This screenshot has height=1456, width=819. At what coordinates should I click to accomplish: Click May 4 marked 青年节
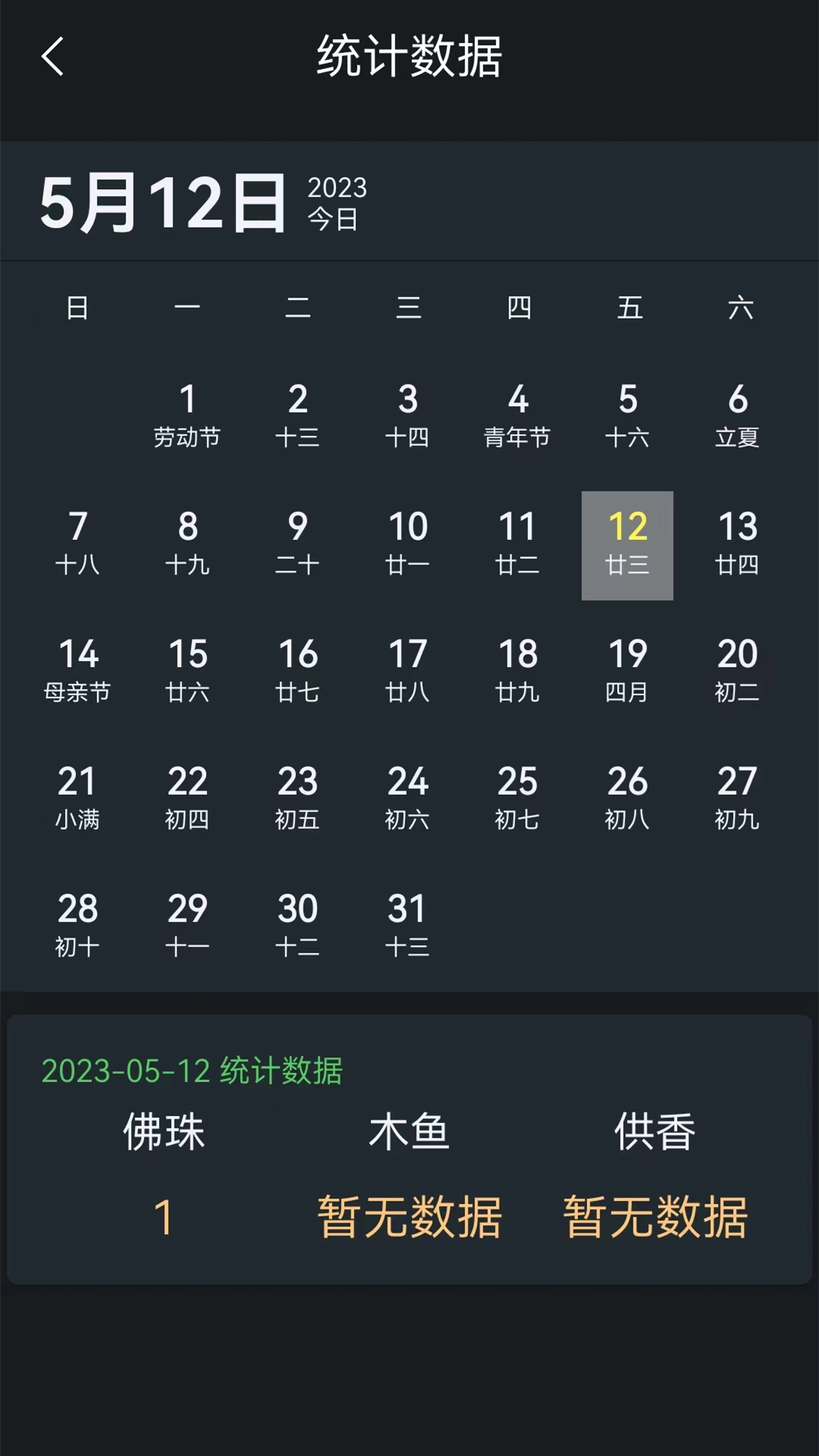coord(519,416)
